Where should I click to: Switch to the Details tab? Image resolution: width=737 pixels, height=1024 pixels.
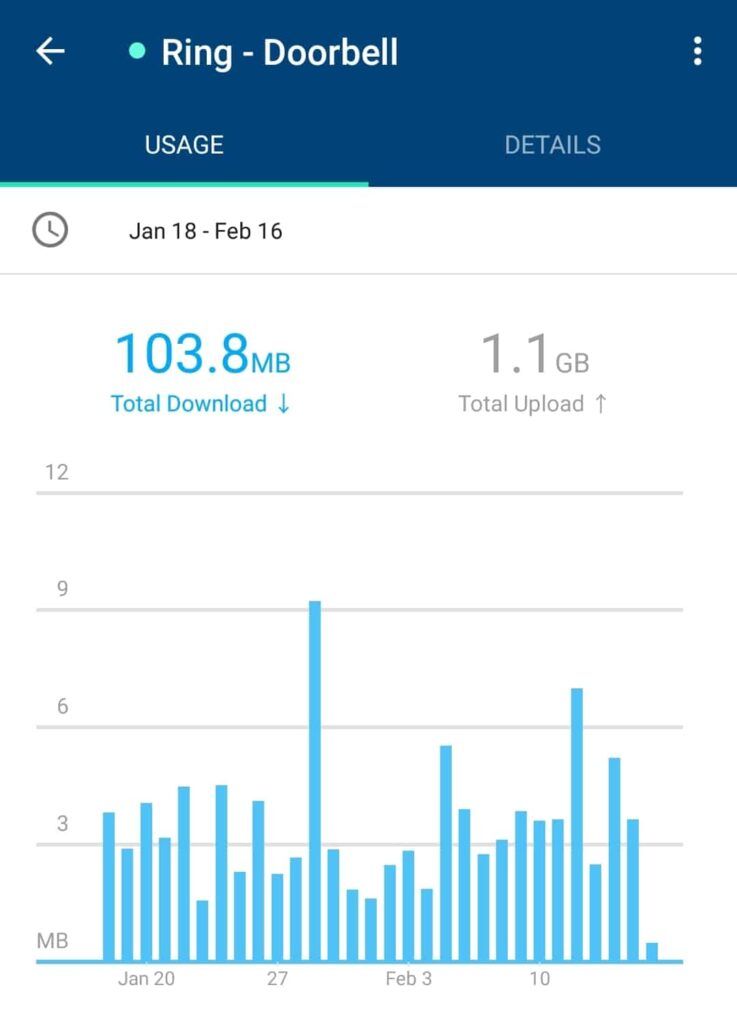(x=552, y=145)
